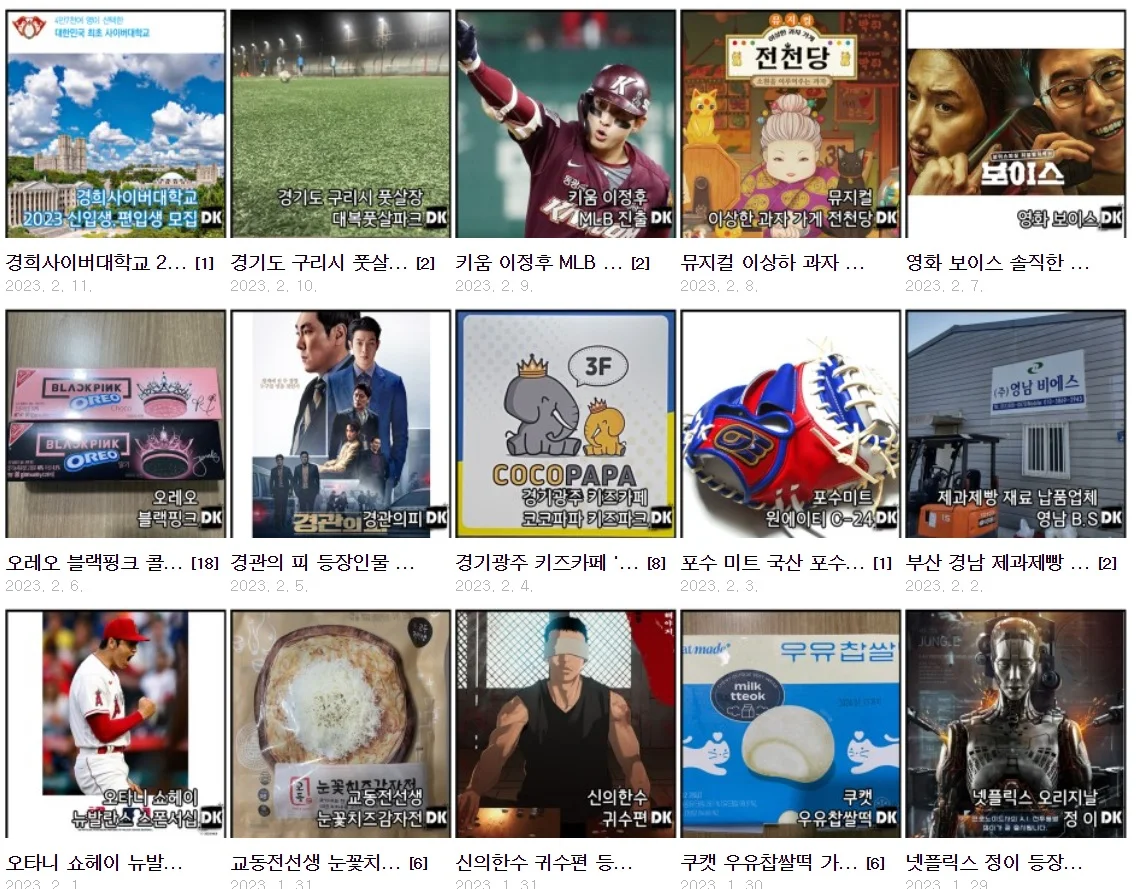View the 경관의 피 등장인물 post
The width and height of the screenshot is (1137, 889).
340,424
